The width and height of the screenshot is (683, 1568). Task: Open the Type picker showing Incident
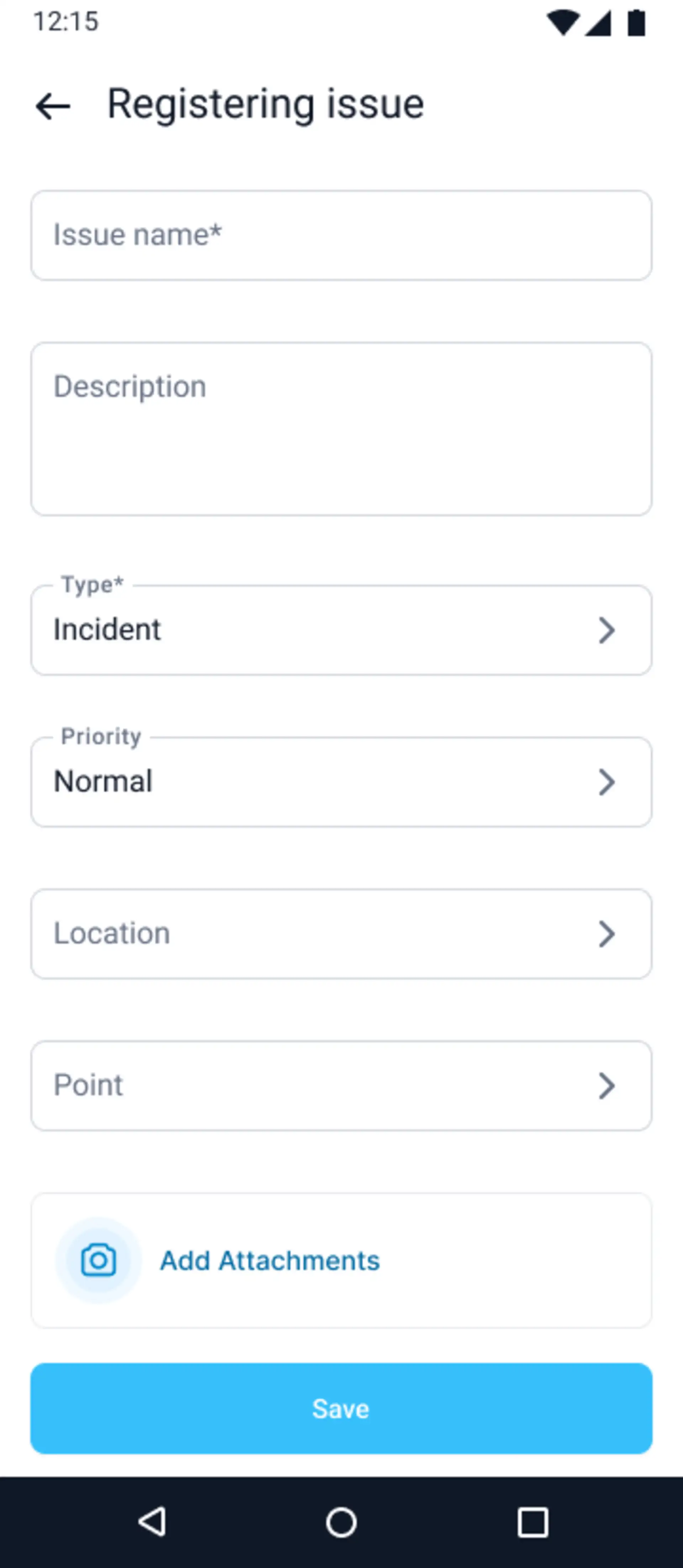340,630
